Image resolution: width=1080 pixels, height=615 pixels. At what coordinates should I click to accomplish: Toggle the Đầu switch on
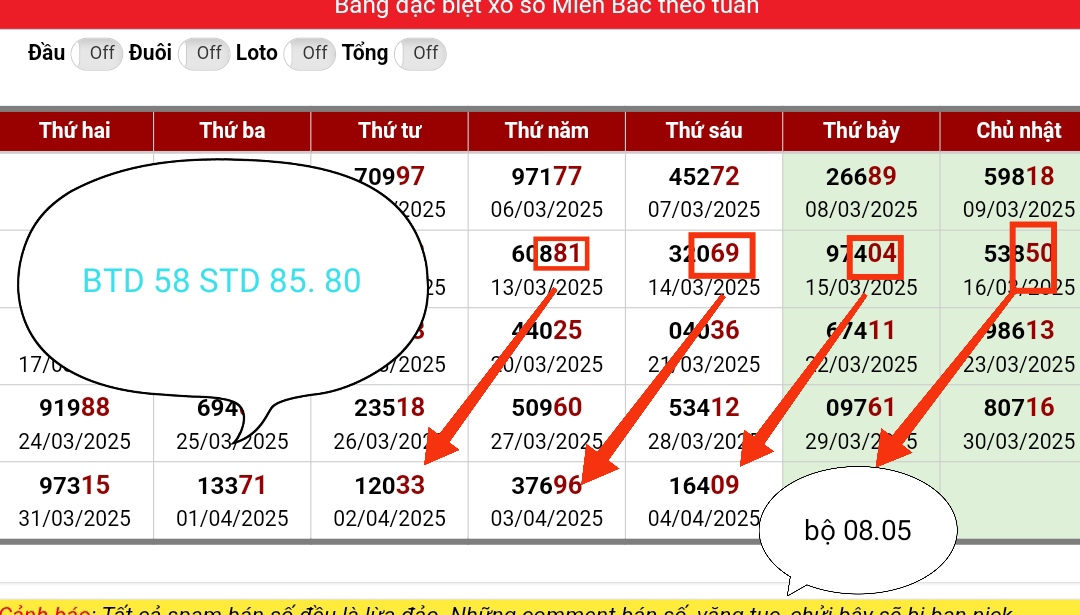click(97, 53)
